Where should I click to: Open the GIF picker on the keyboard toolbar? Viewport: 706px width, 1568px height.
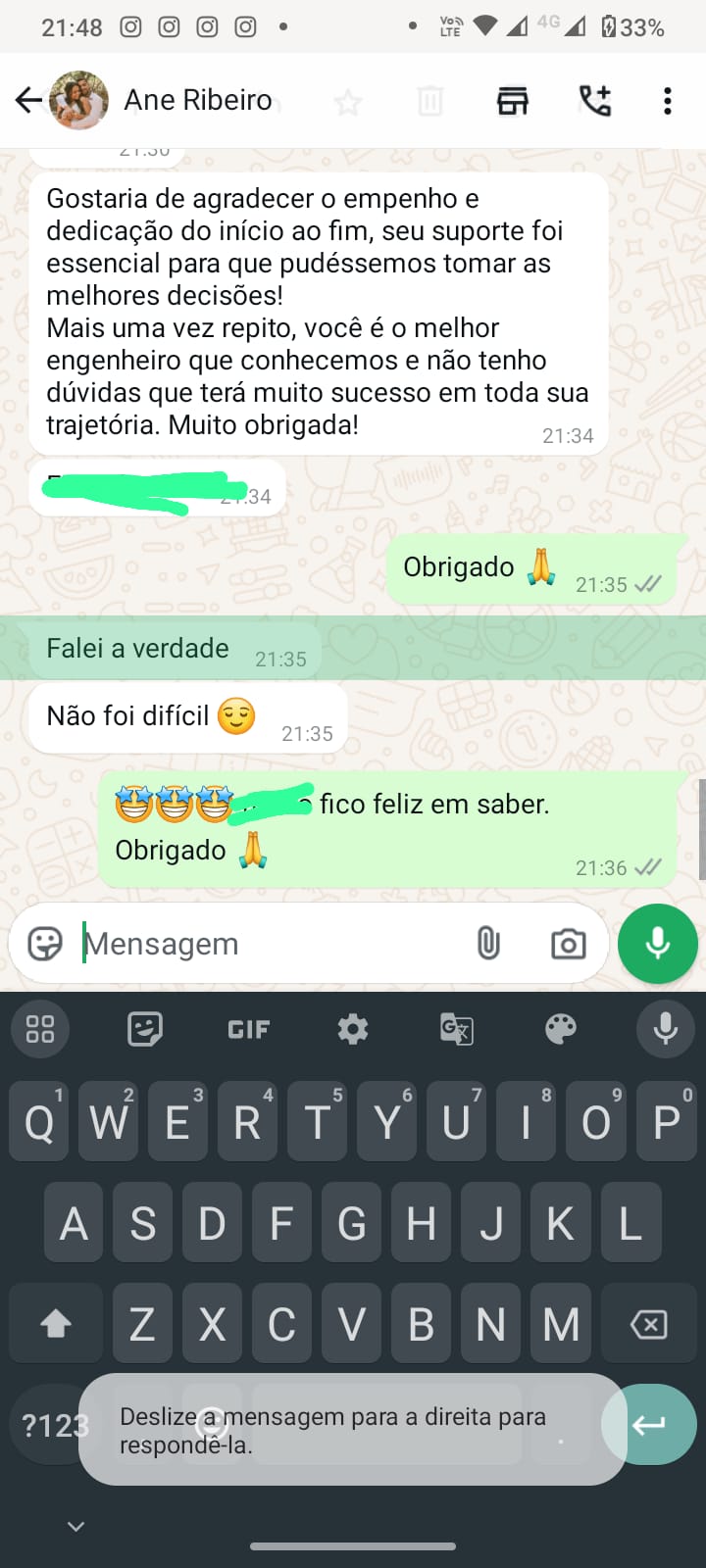(x=249, y=1029)
